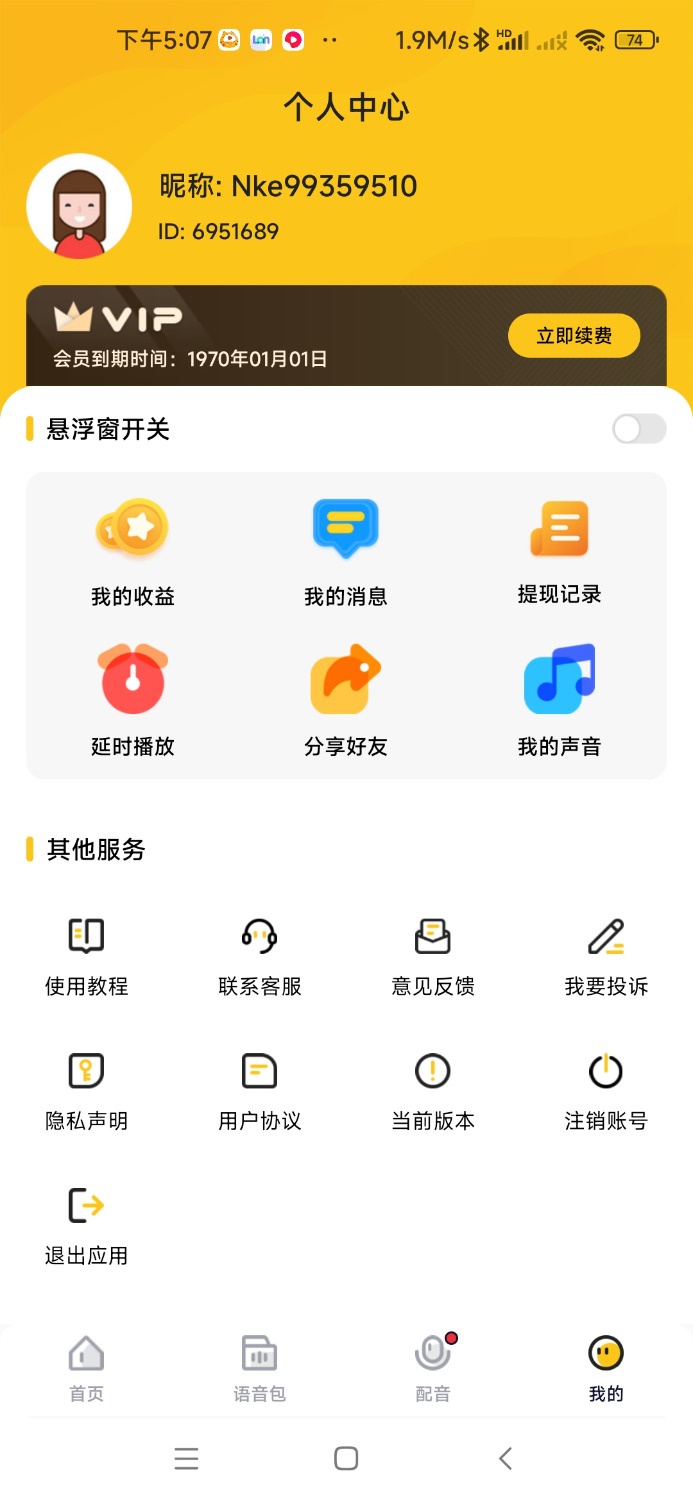Switch to the 首页 tab
Image resolution: width=693 pixels, height=1500 pixels.
87,1368
